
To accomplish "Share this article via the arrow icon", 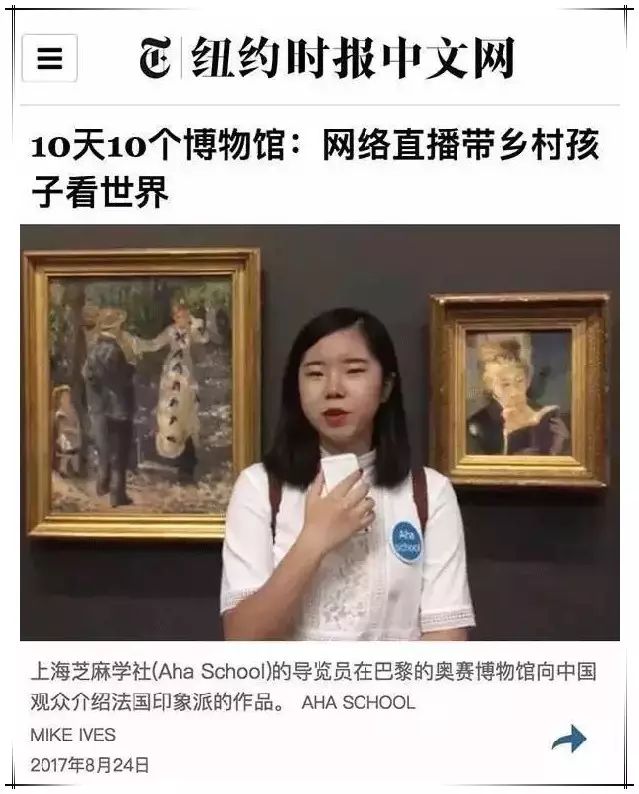I will pyautogui.click(x=568, y=740).
